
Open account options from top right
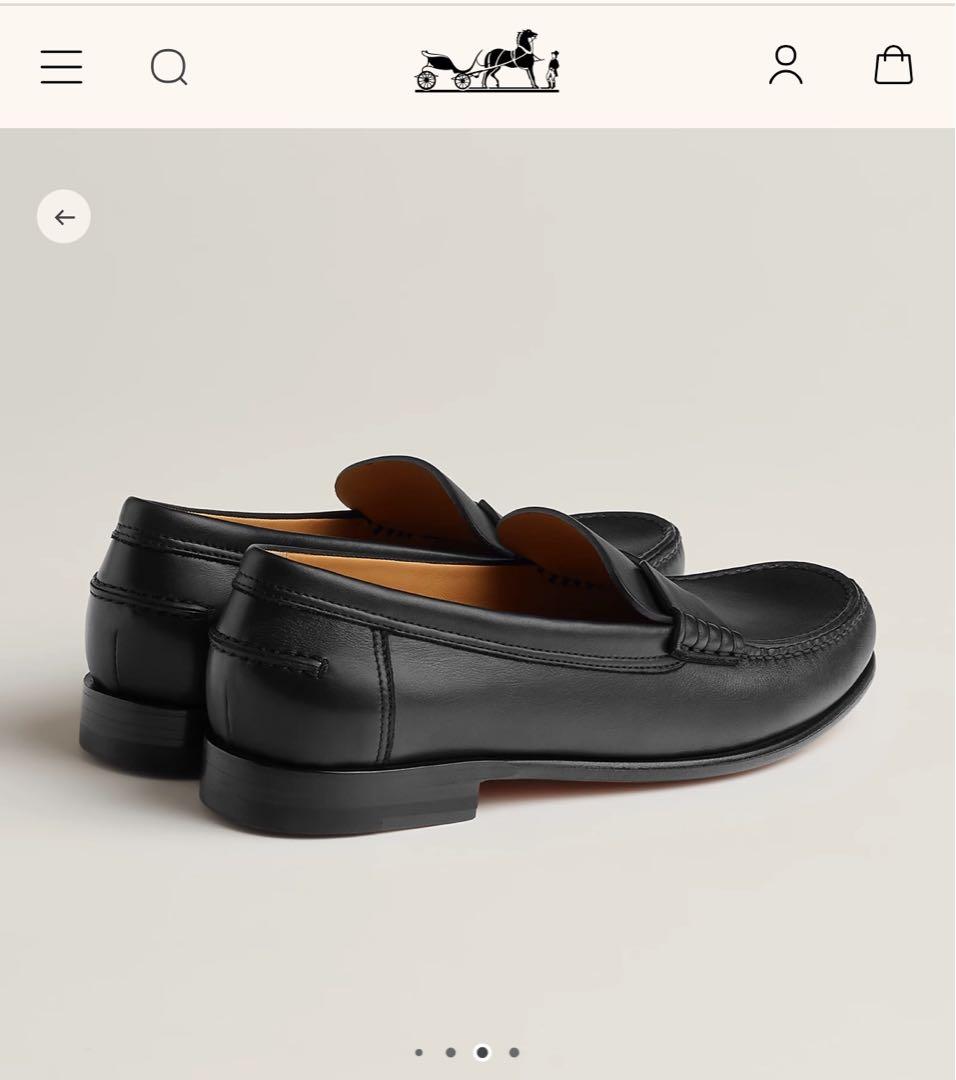pyautogui.click(x=786, y=66)
